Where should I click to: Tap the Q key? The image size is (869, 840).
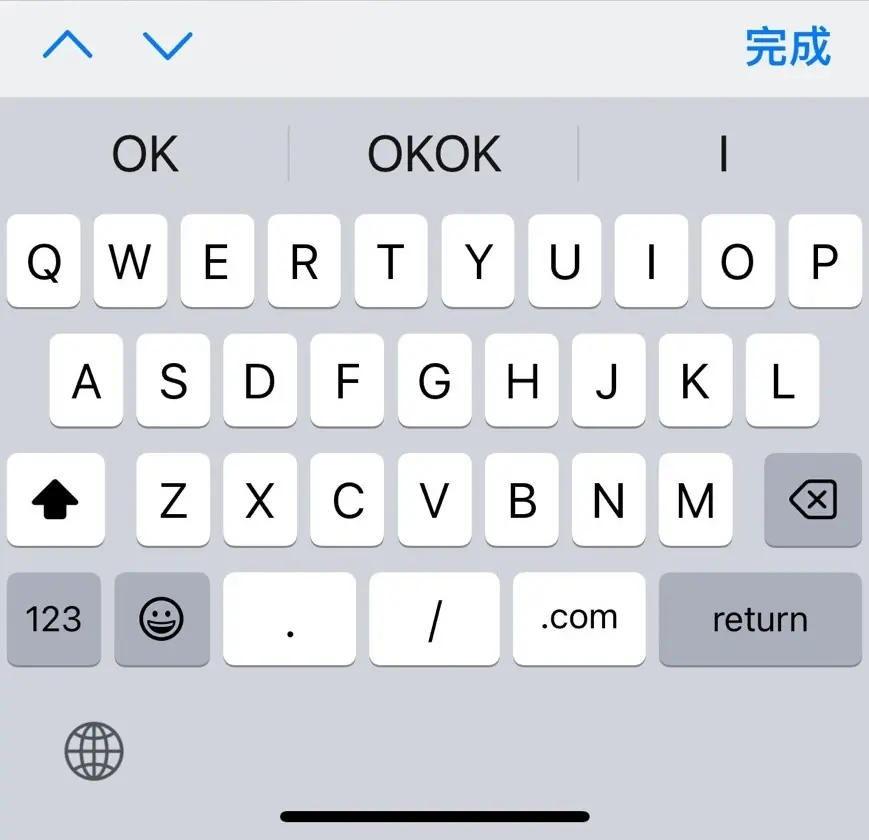pos(44,262)
